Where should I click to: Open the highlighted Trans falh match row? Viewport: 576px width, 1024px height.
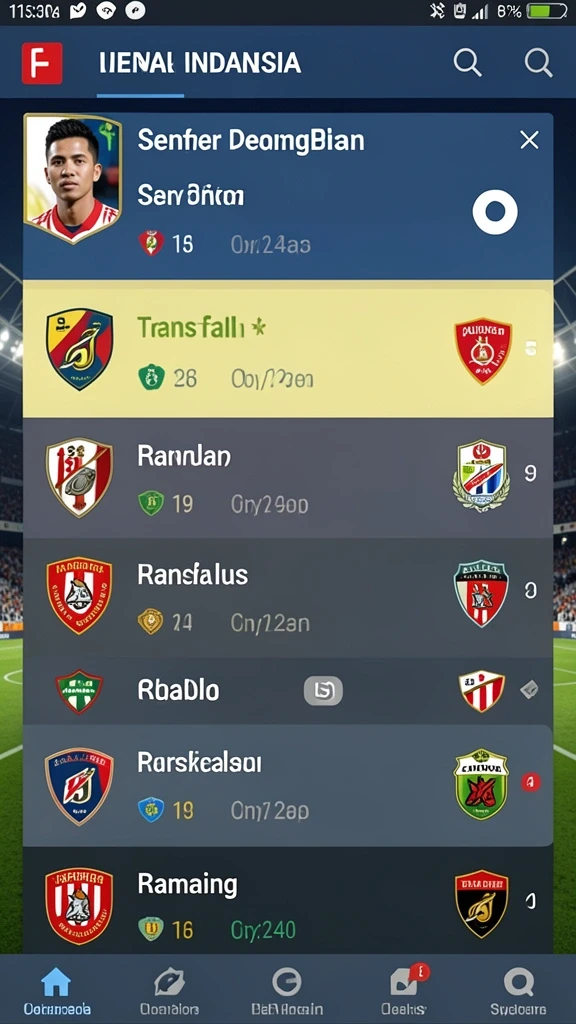coord(288,350)
